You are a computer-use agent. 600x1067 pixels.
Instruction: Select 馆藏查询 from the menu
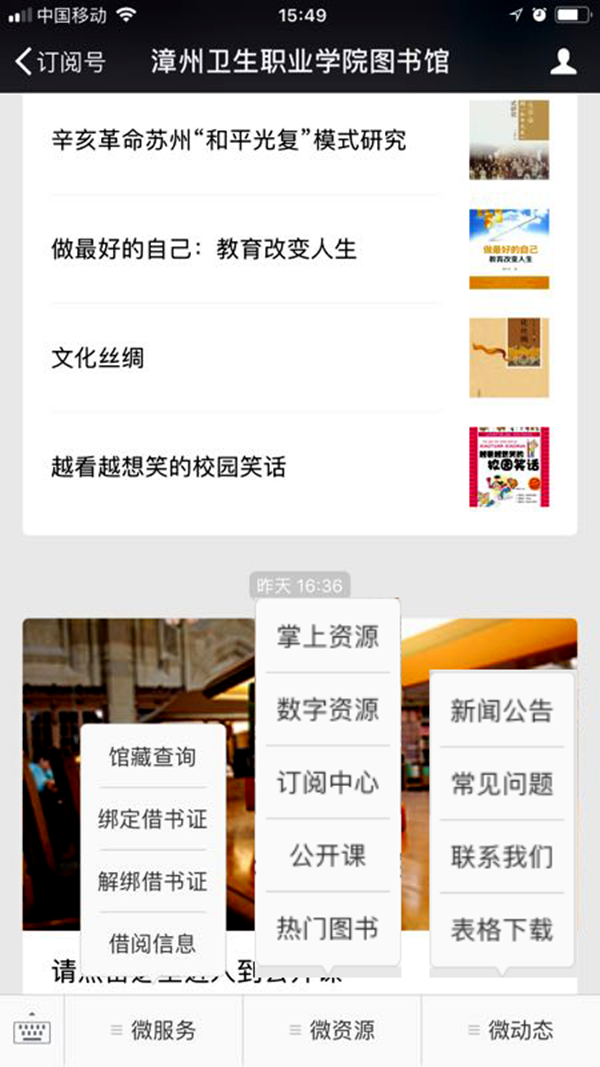(x=152, y=758)
